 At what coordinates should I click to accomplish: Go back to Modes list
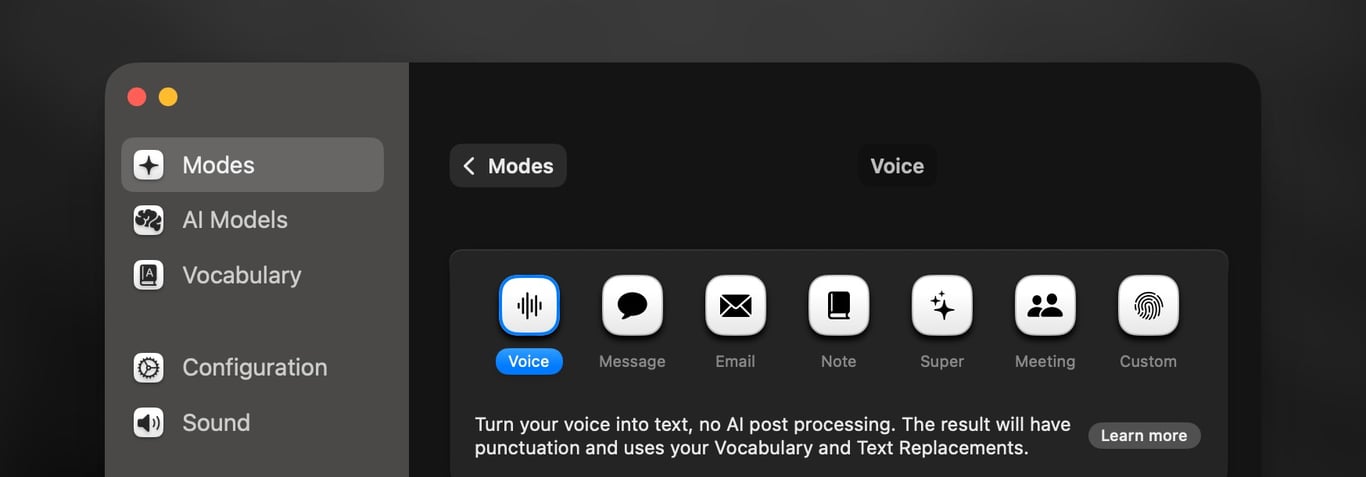[508, 166]
